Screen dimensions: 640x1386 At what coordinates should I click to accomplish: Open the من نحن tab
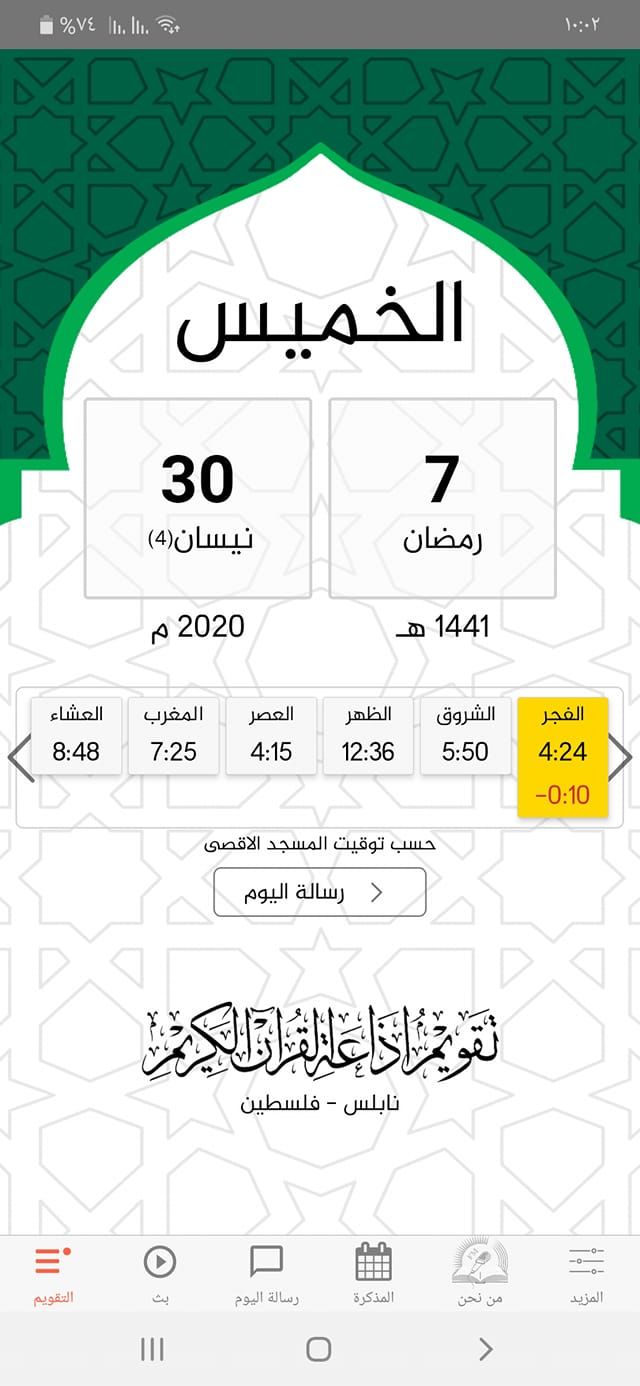pyautogui.click(x=480, y=1274)
